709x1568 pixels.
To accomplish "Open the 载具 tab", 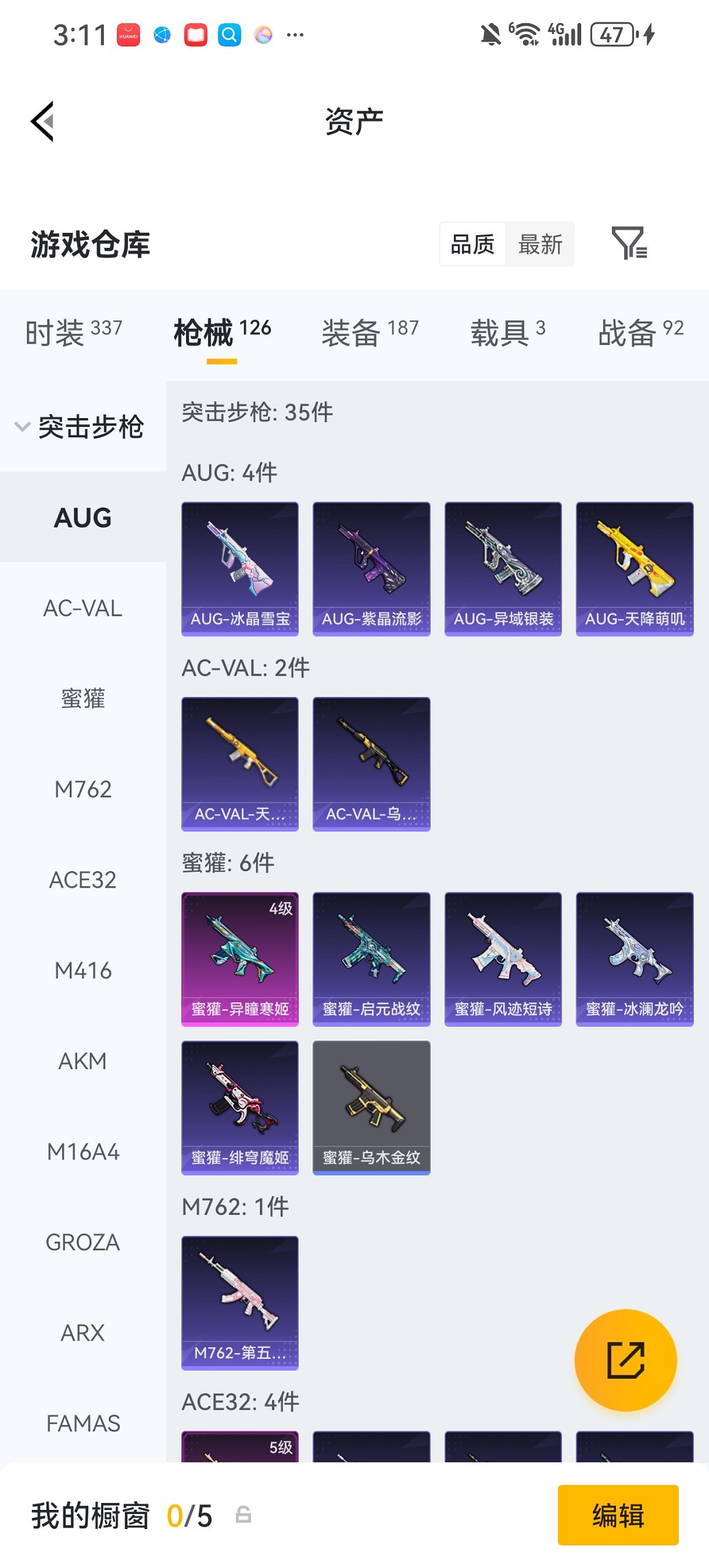I will pos(507,333).
